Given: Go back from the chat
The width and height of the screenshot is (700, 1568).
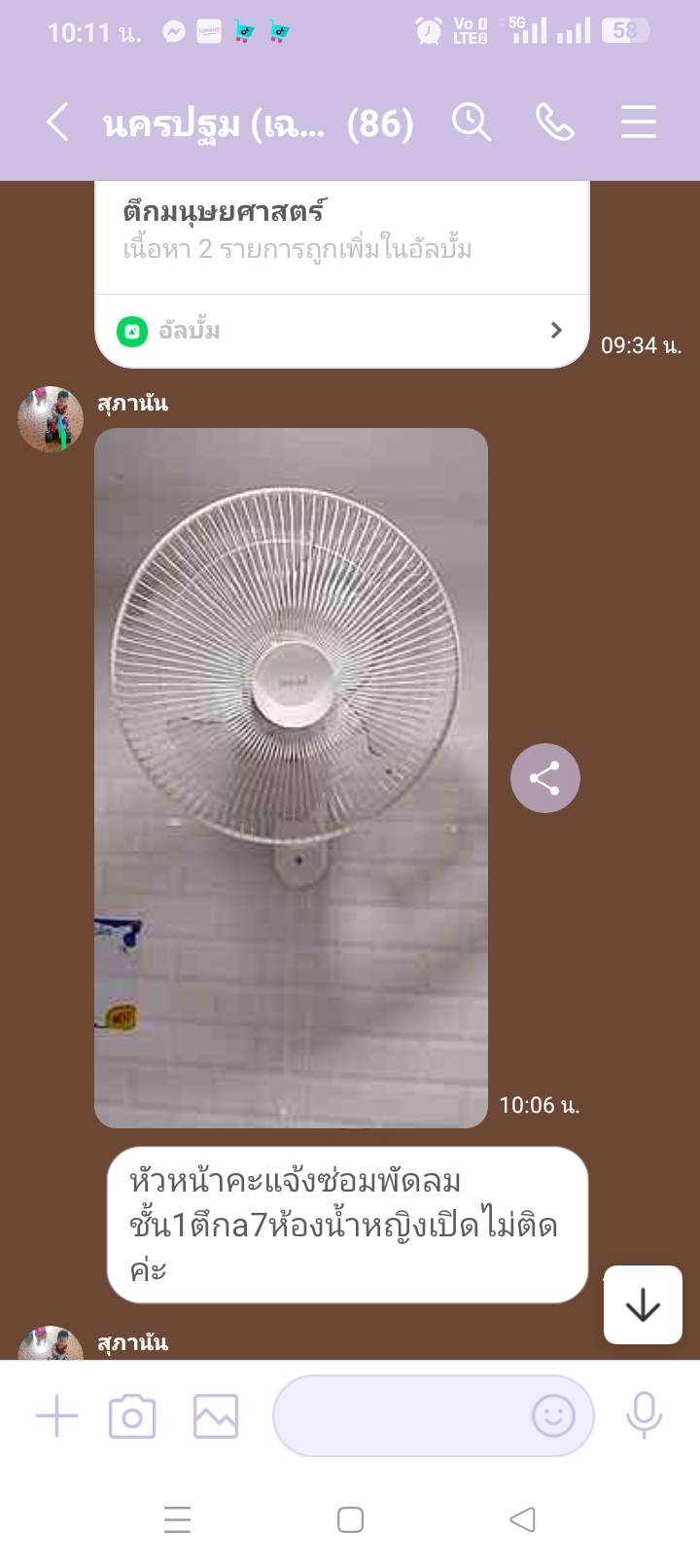Looking at the screenshot, I should [58, 124].
